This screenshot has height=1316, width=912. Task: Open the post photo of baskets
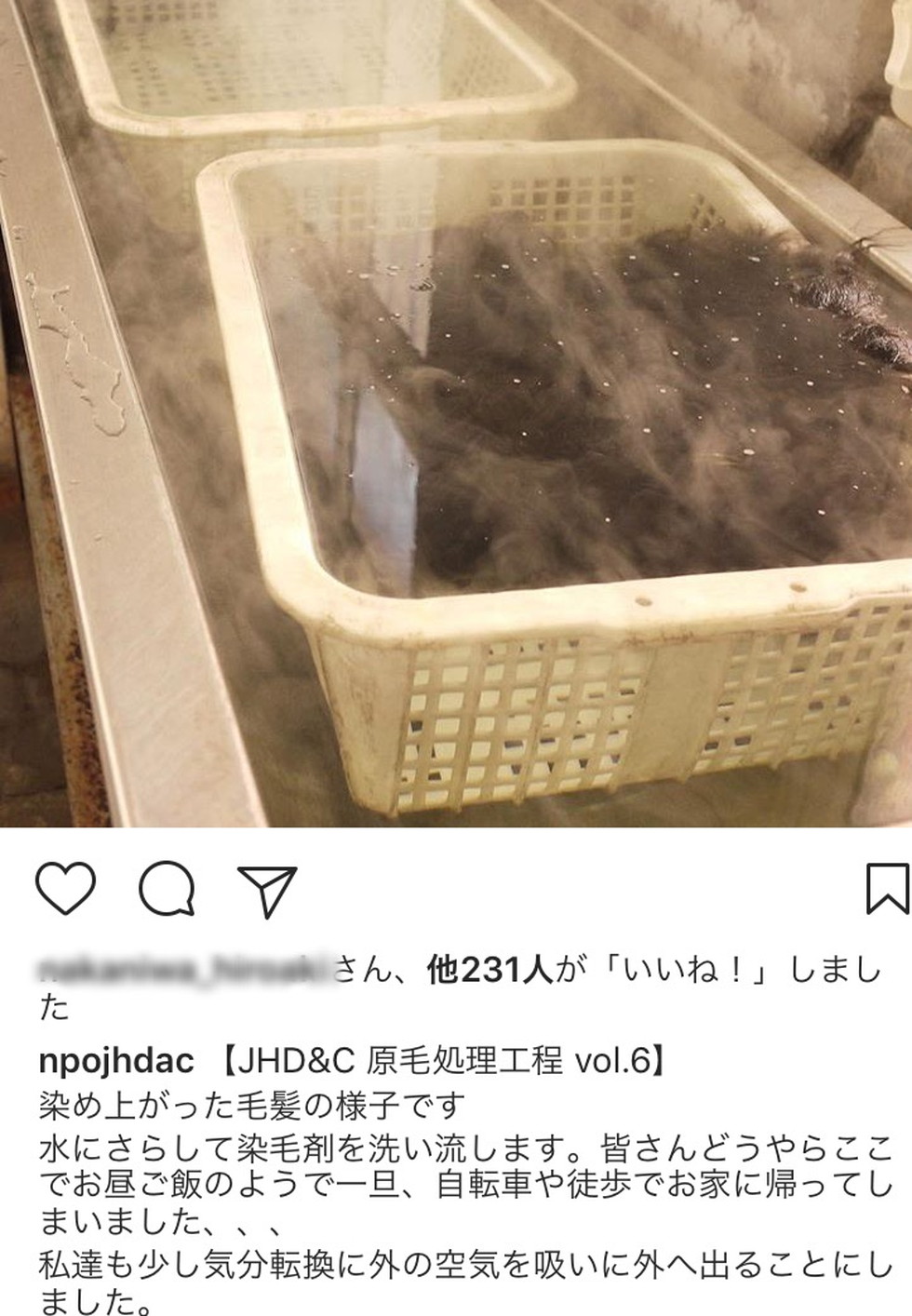coord(456,410)
